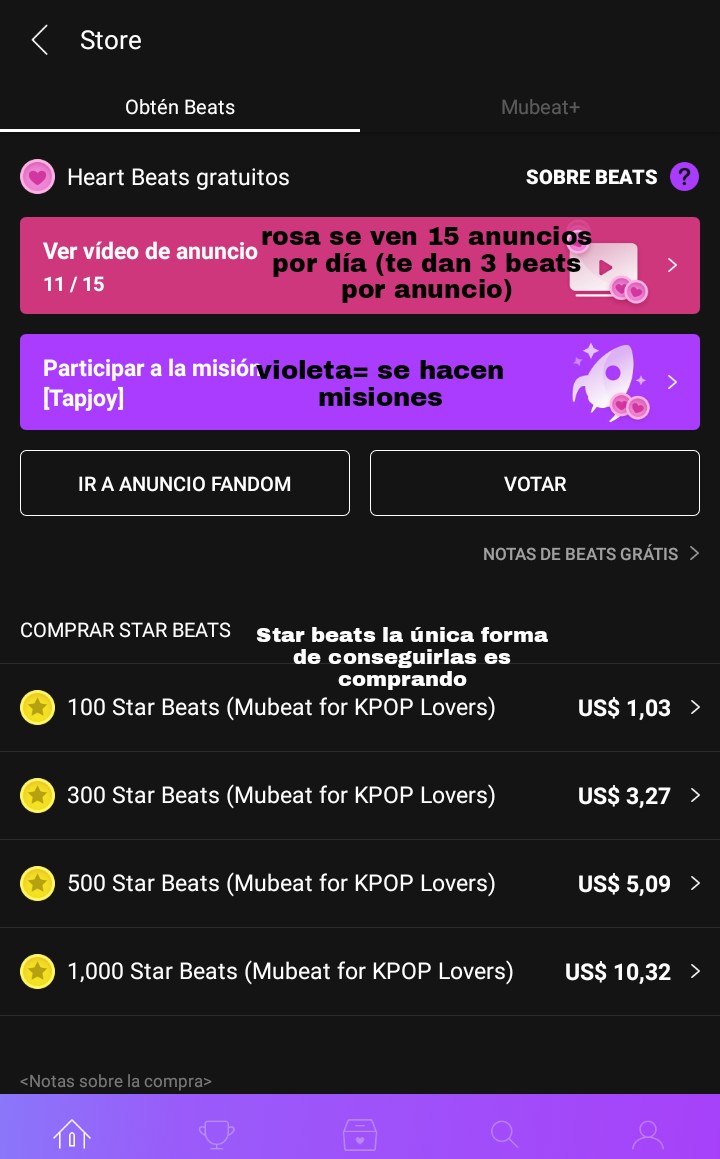The width and height of the screenshot is (720, 1159).
Task: Switch to the Mubeat+ tab
Action: (x=540, y=108)
